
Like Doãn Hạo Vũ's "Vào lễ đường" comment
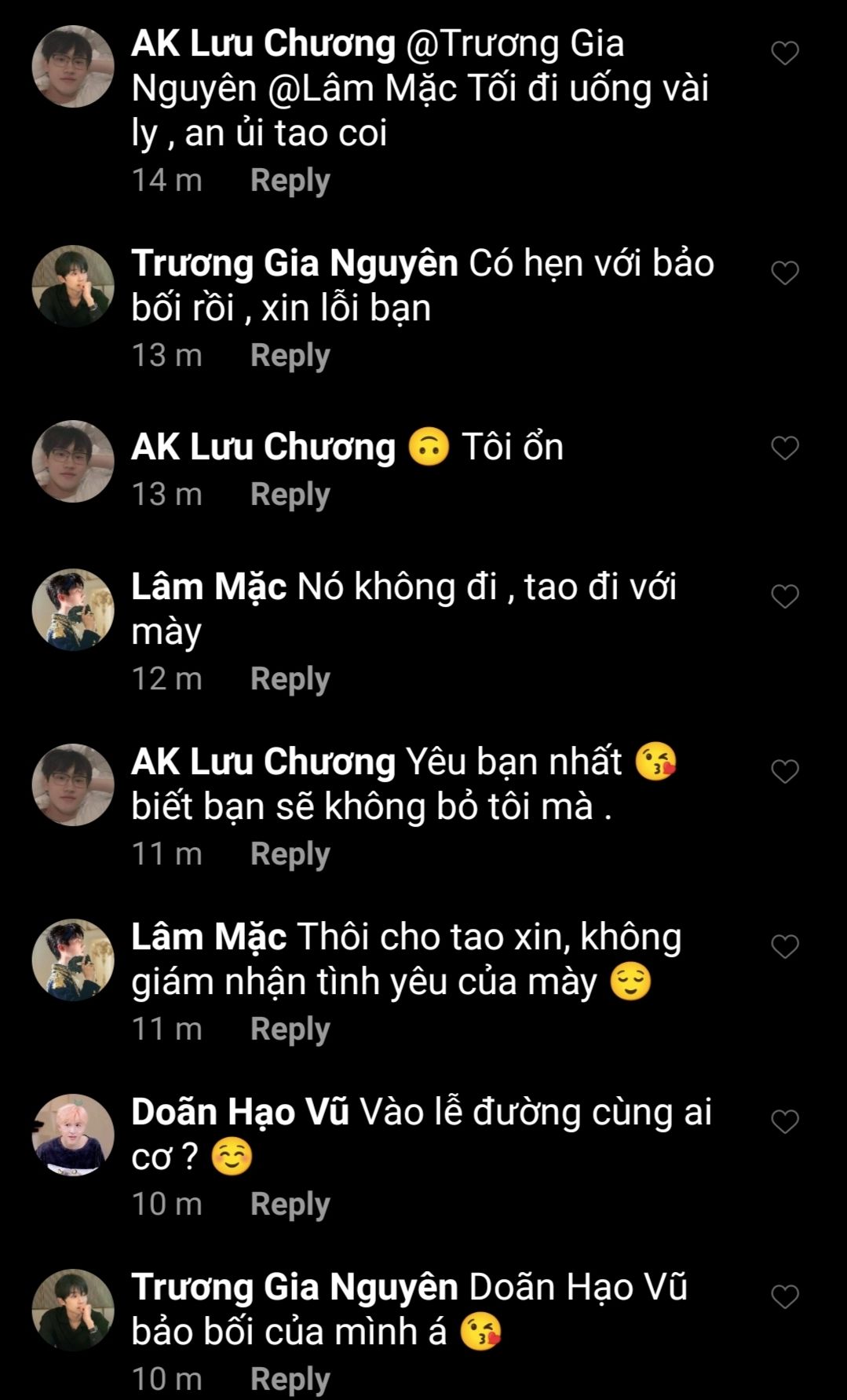[785, 1122]
